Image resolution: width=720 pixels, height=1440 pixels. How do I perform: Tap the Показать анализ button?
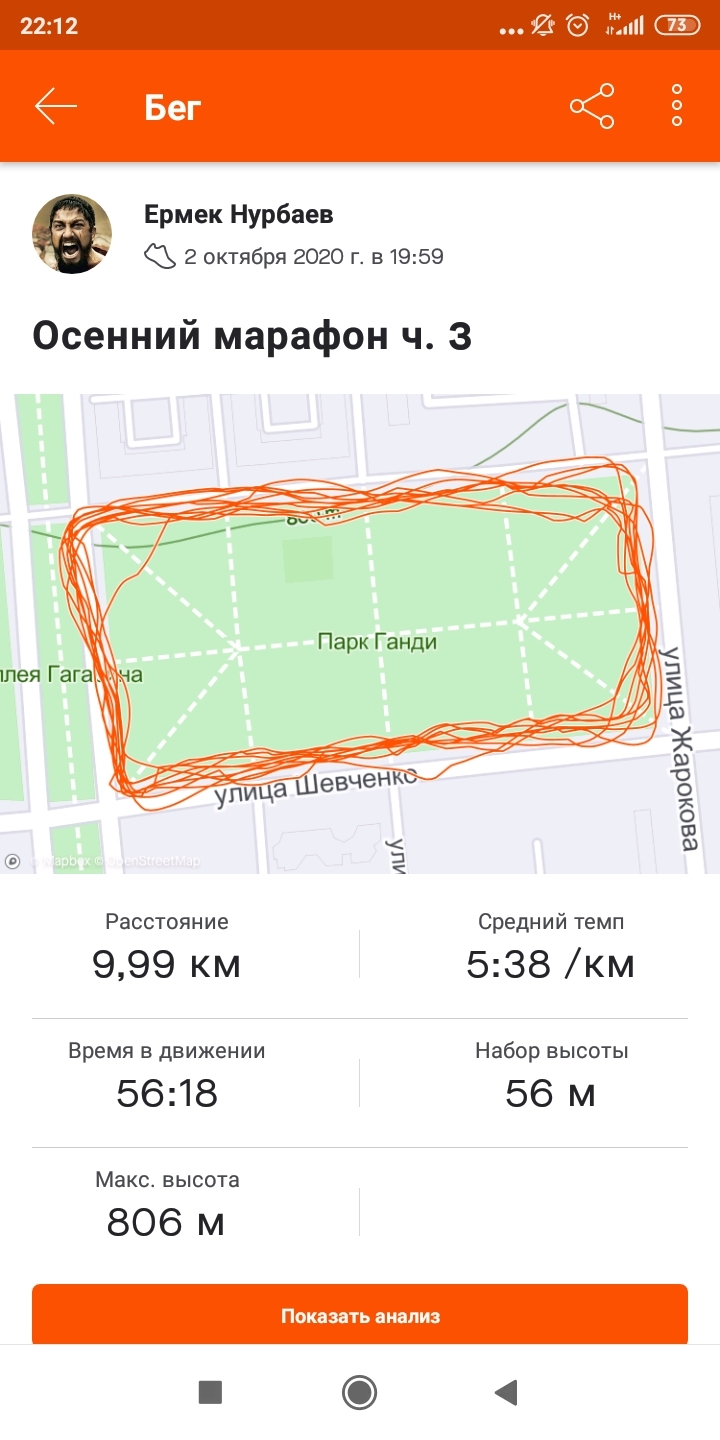(360, 1315)
